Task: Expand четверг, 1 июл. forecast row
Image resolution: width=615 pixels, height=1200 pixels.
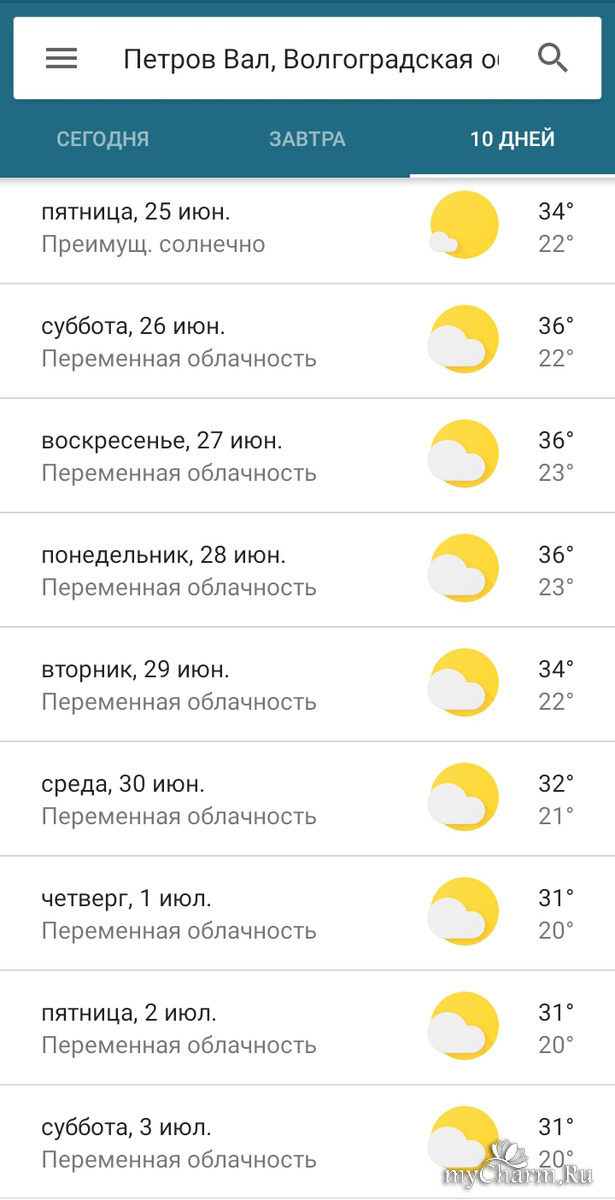Action: click(x=307, y=914)
